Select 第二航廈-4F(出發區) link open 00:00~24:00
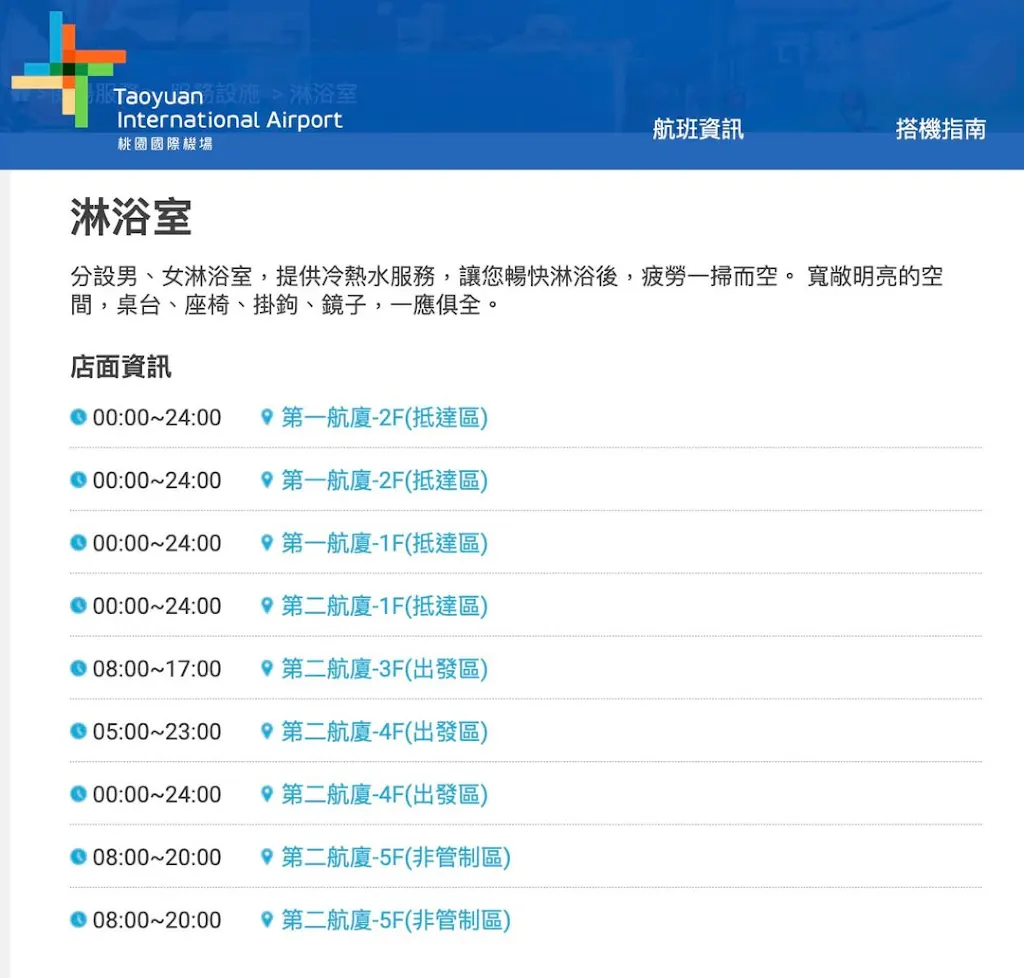The height and width of the screenshot is (978, 1024). tap(384, 795)
